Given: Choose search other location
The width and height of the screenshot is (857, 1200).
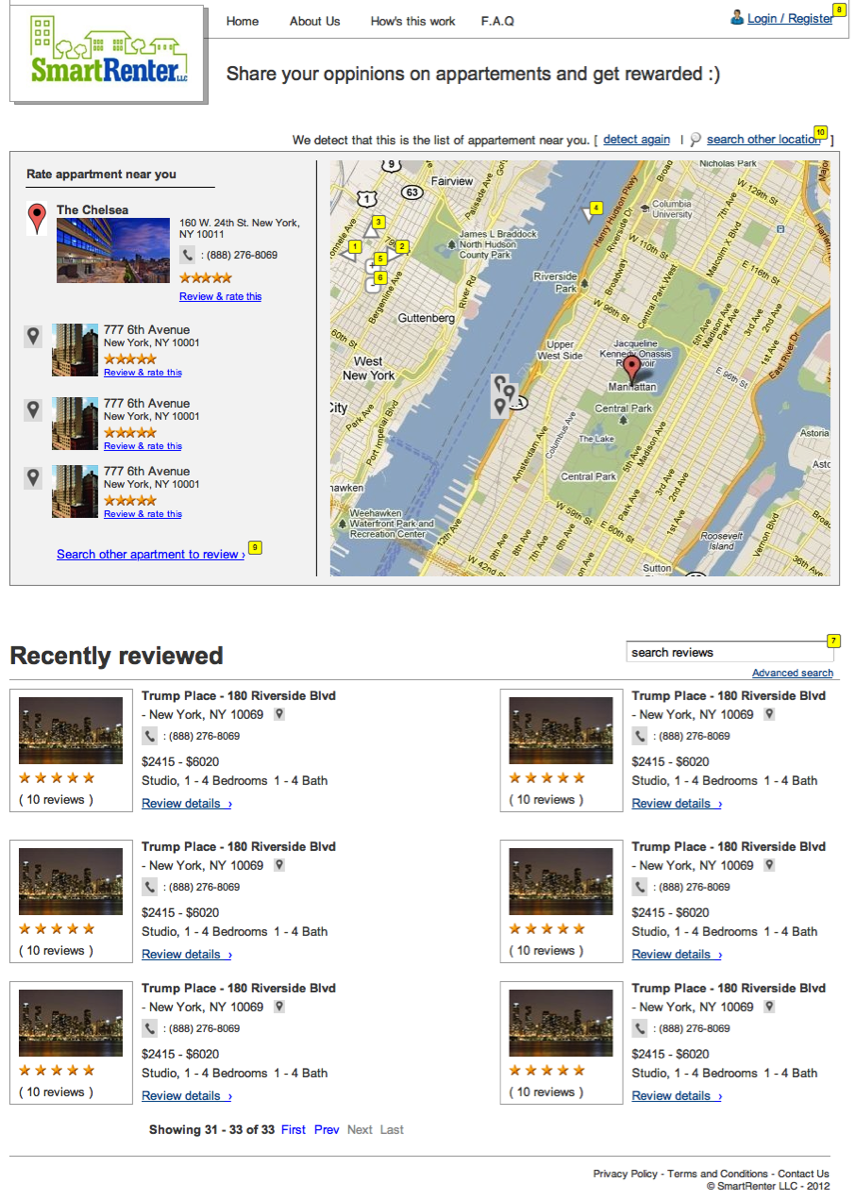Looking at the screenshot, I should tap(763, 139).
